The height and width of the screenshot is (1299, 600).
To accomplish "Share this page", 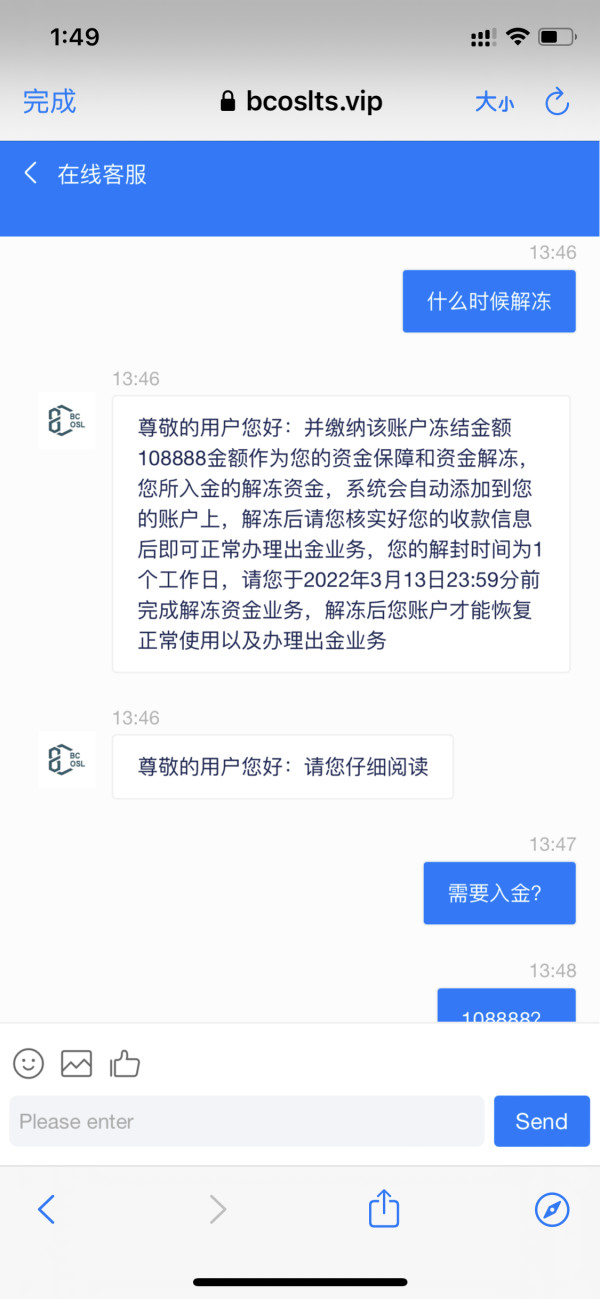I will click(384, 1209).
